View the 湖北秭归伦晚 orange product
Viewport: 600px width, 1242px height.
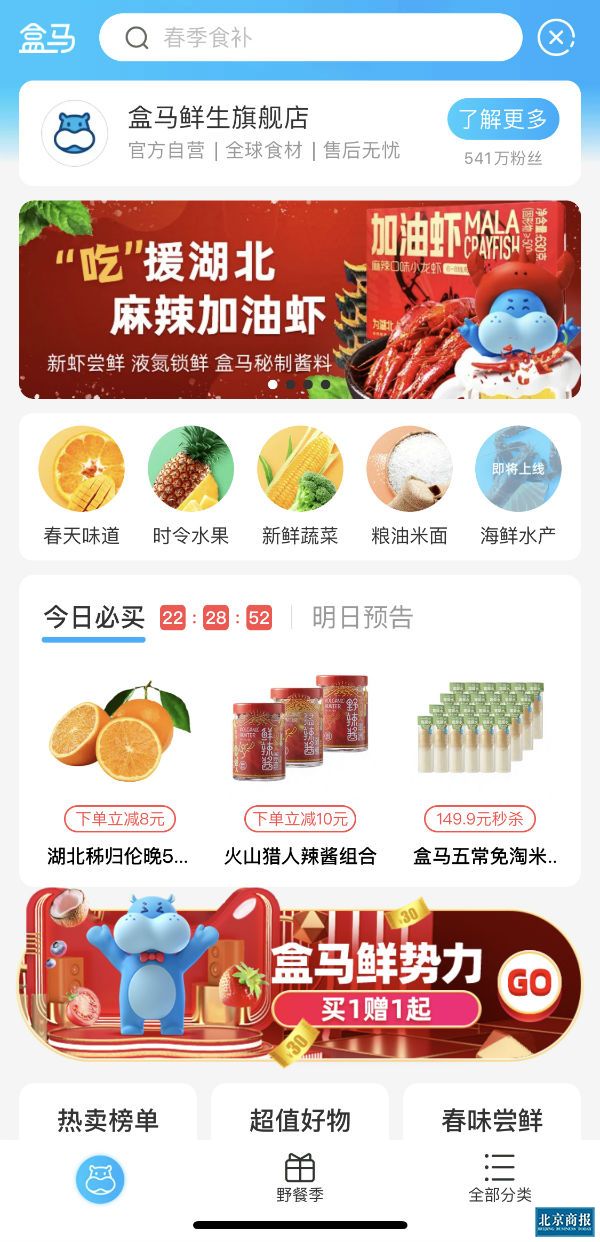[x=119, y=770]
